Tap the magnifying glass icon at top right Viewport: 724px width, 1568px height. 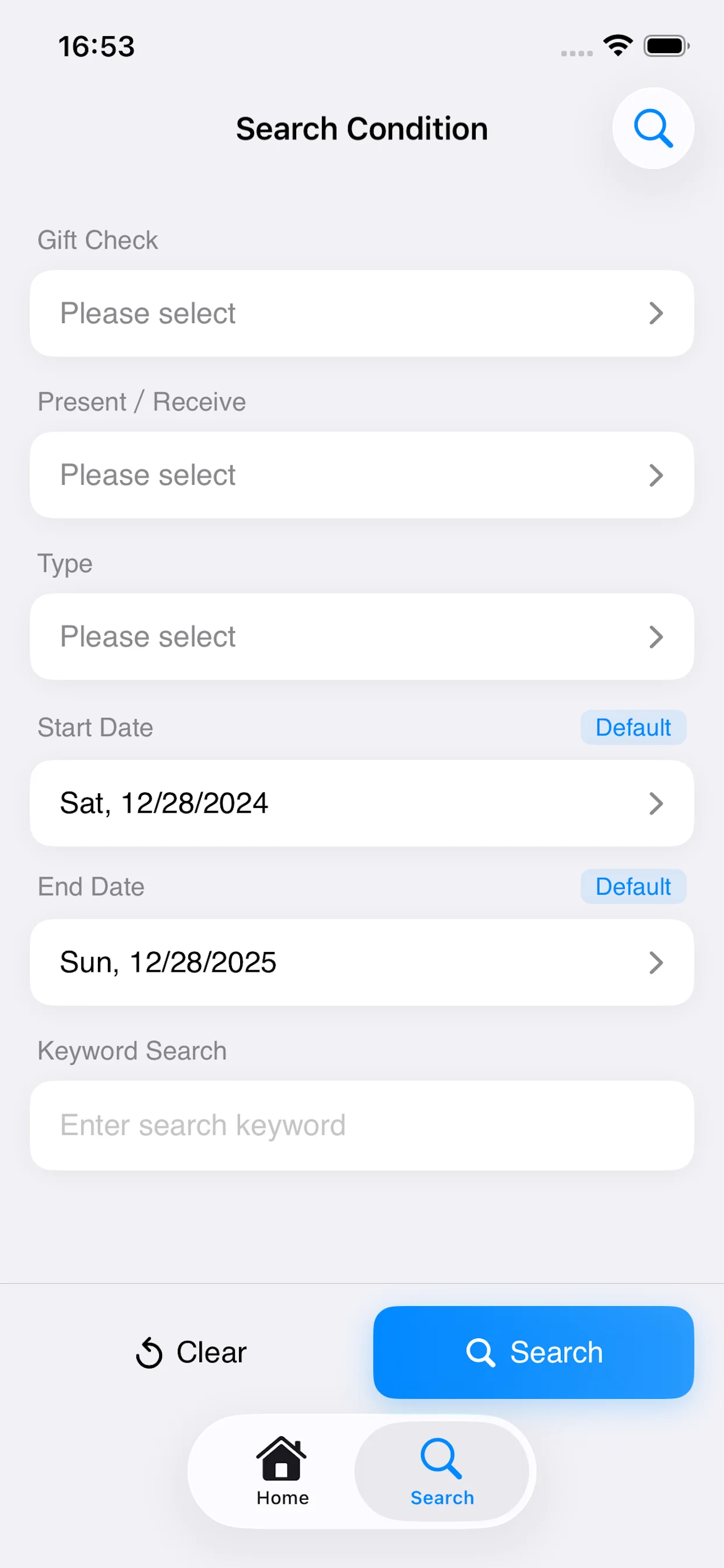[653, 128]
